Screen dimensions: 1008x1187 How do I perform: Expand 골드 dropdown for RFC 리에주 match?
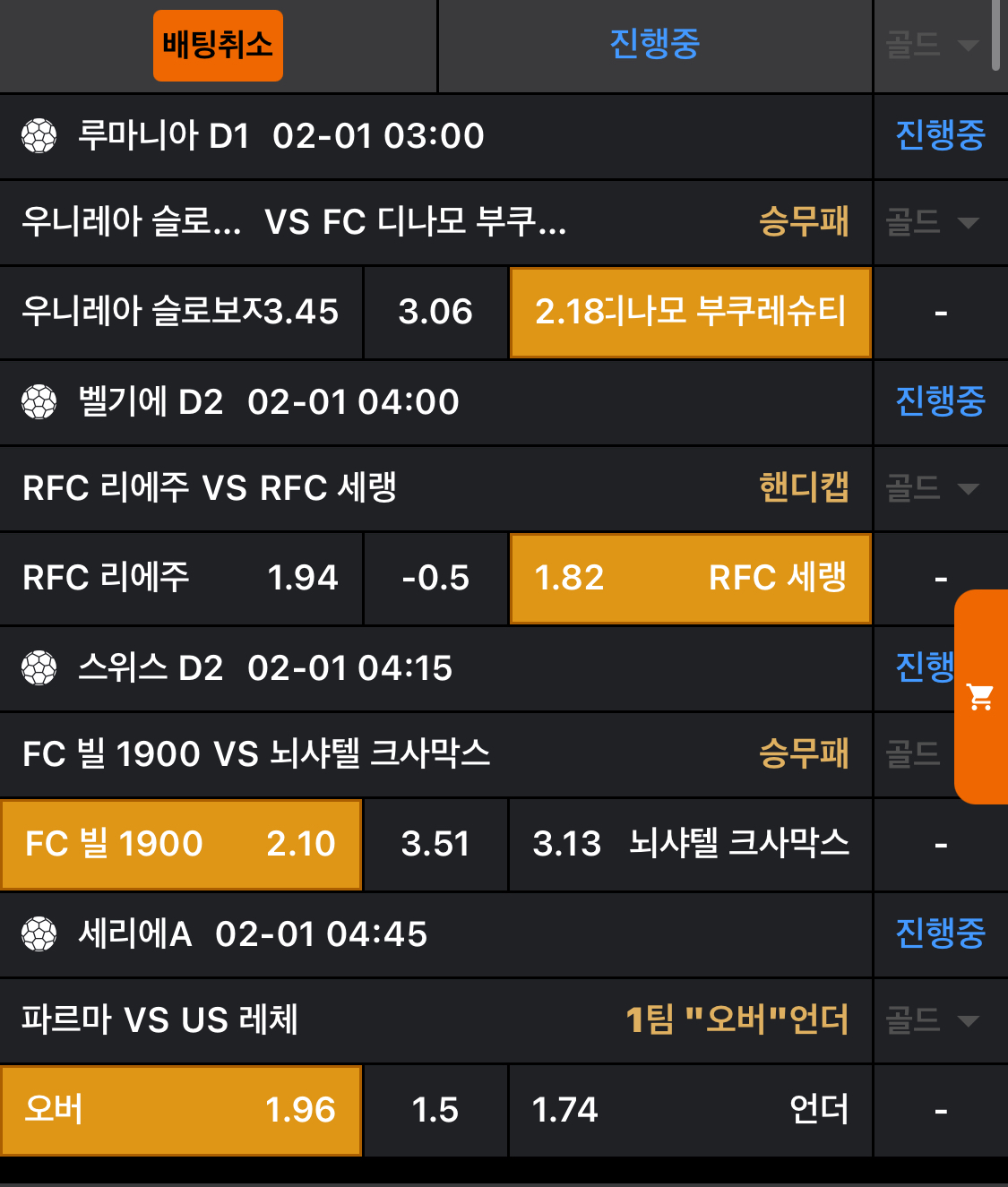(x=932, y=488)
